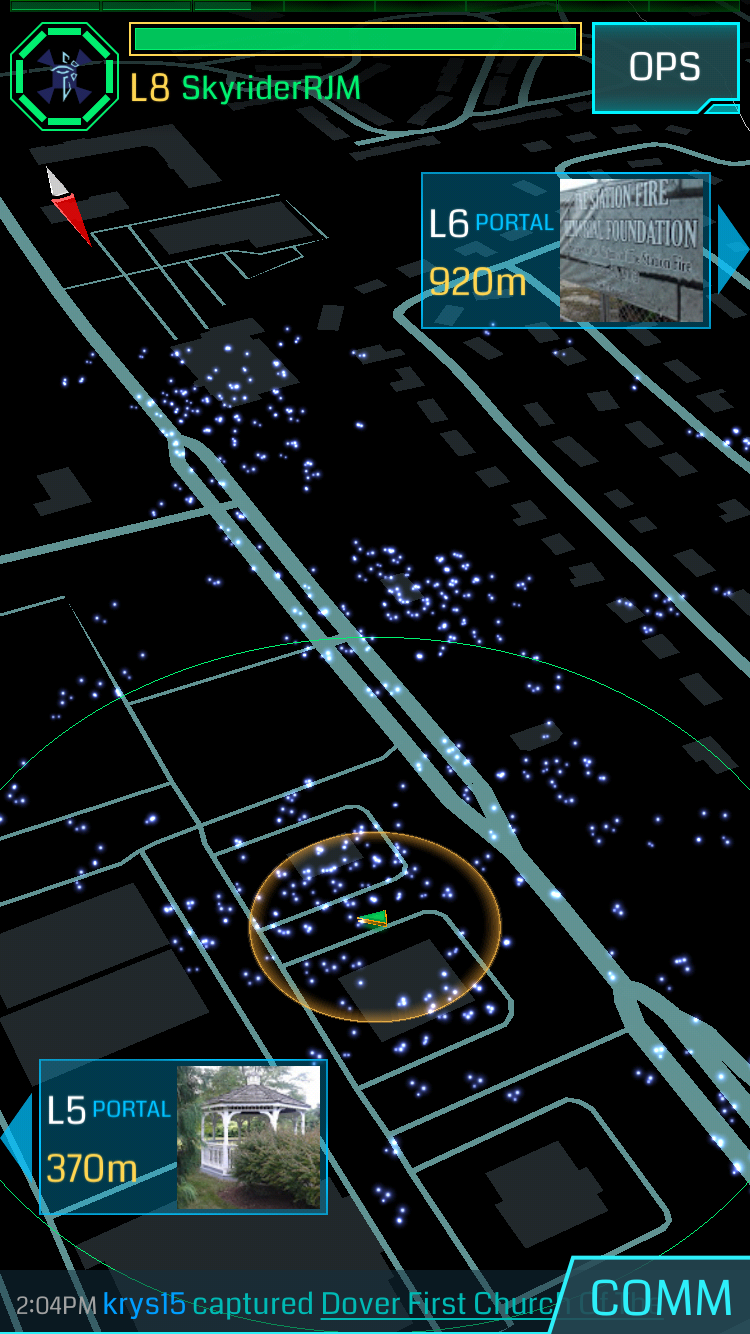Open the L6 portal card 920m away
The image size is (750, 1334).
click(x=566, y=250)
